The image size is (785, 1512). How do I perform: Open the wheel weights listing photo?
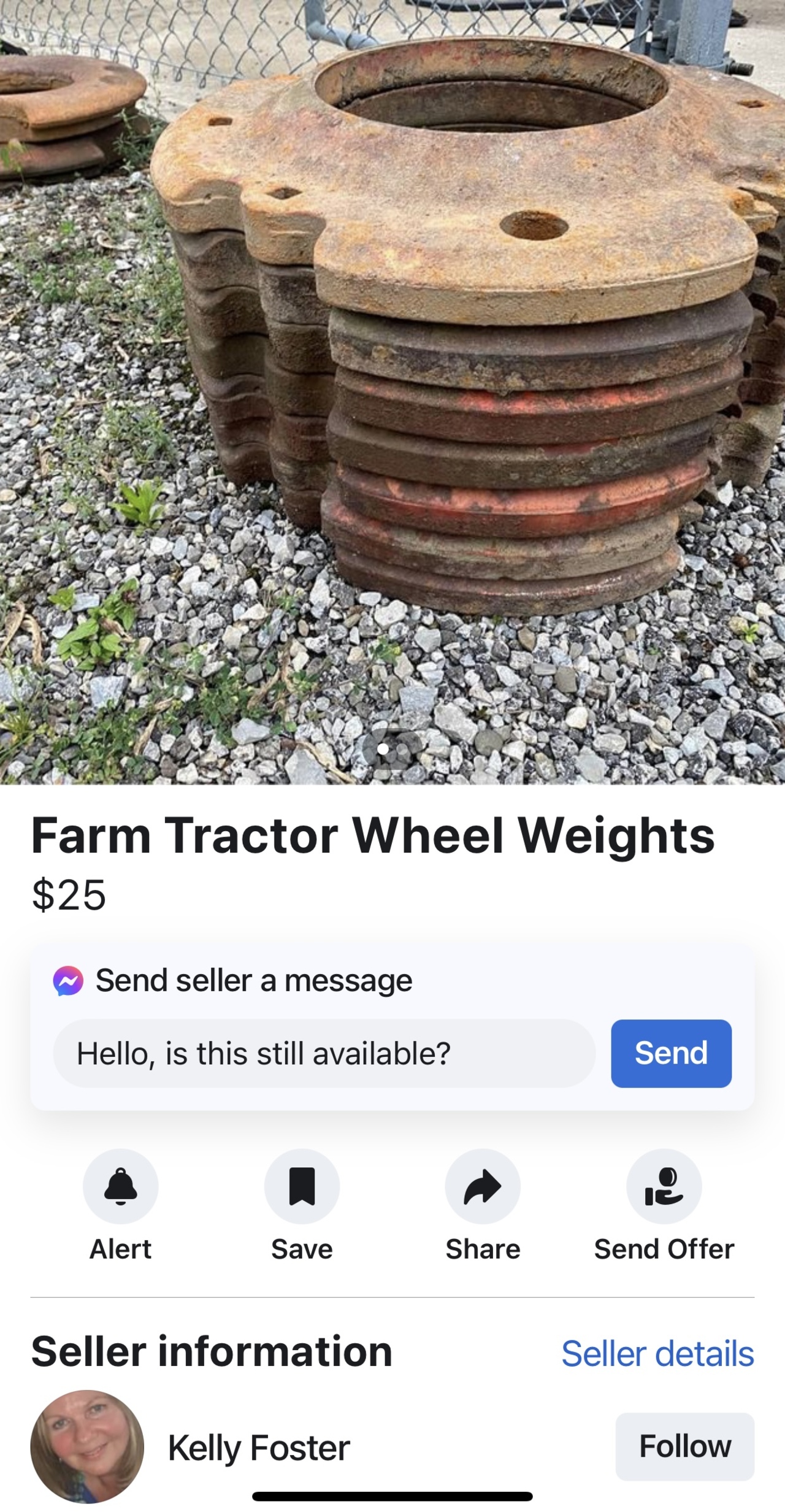(392, 393)
